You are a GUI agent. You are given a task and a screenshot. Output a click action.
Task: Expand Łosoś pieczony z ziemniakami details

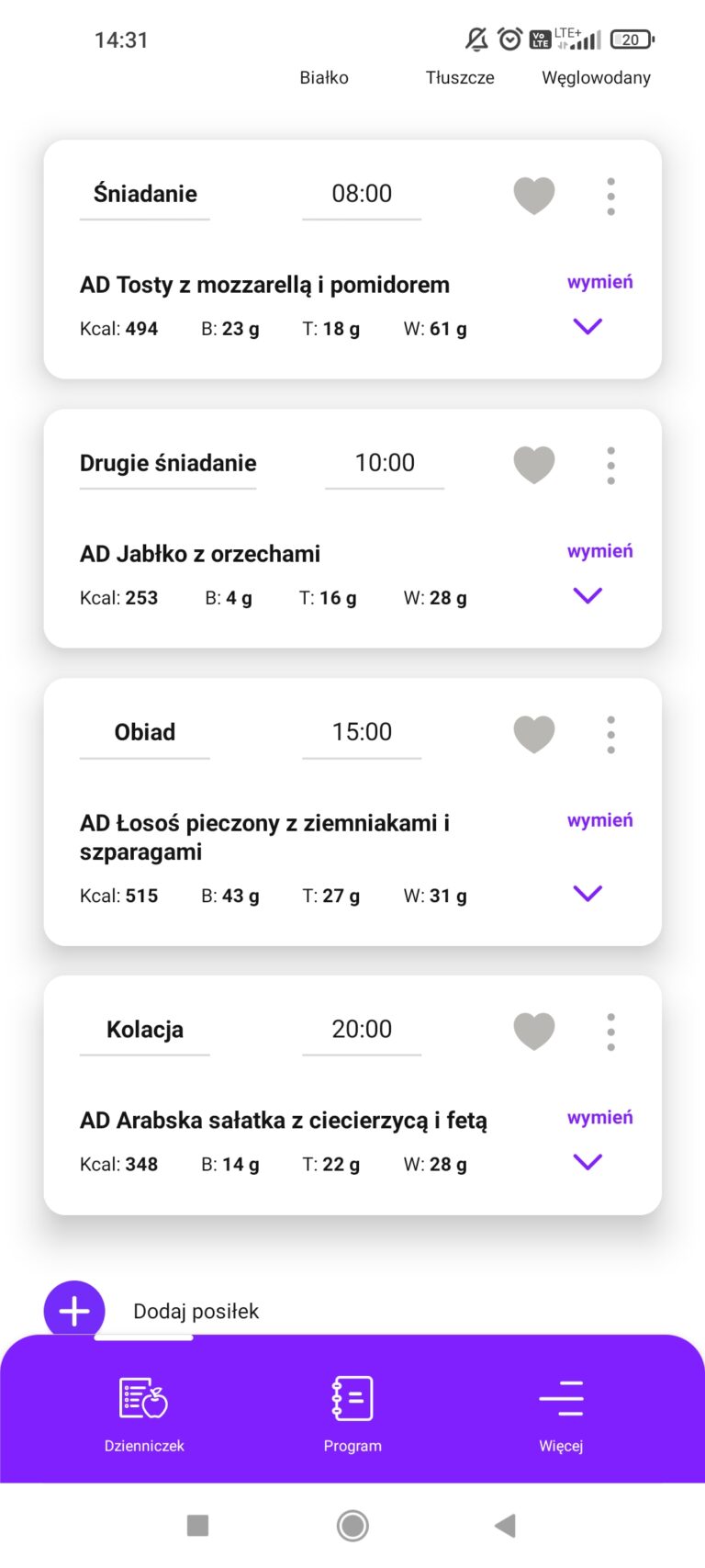587,893
